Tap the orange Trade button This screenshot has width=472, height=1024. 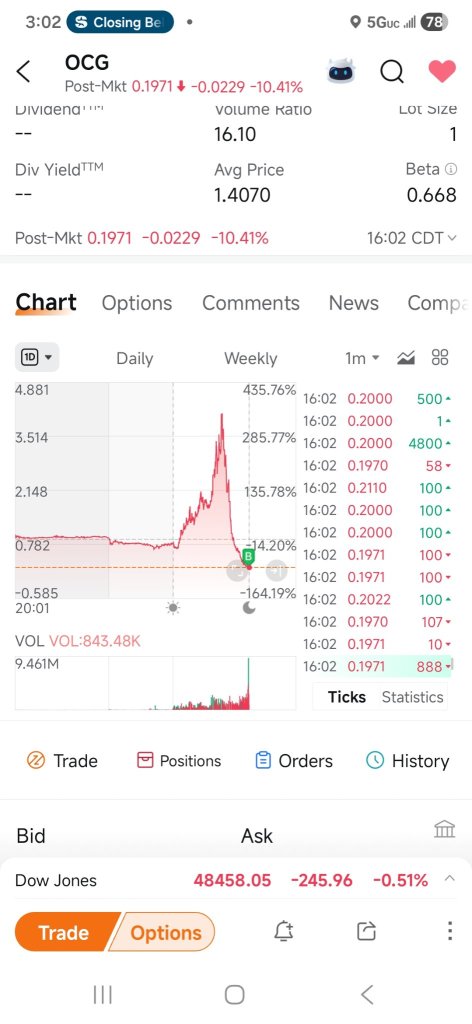pos(65,932)
